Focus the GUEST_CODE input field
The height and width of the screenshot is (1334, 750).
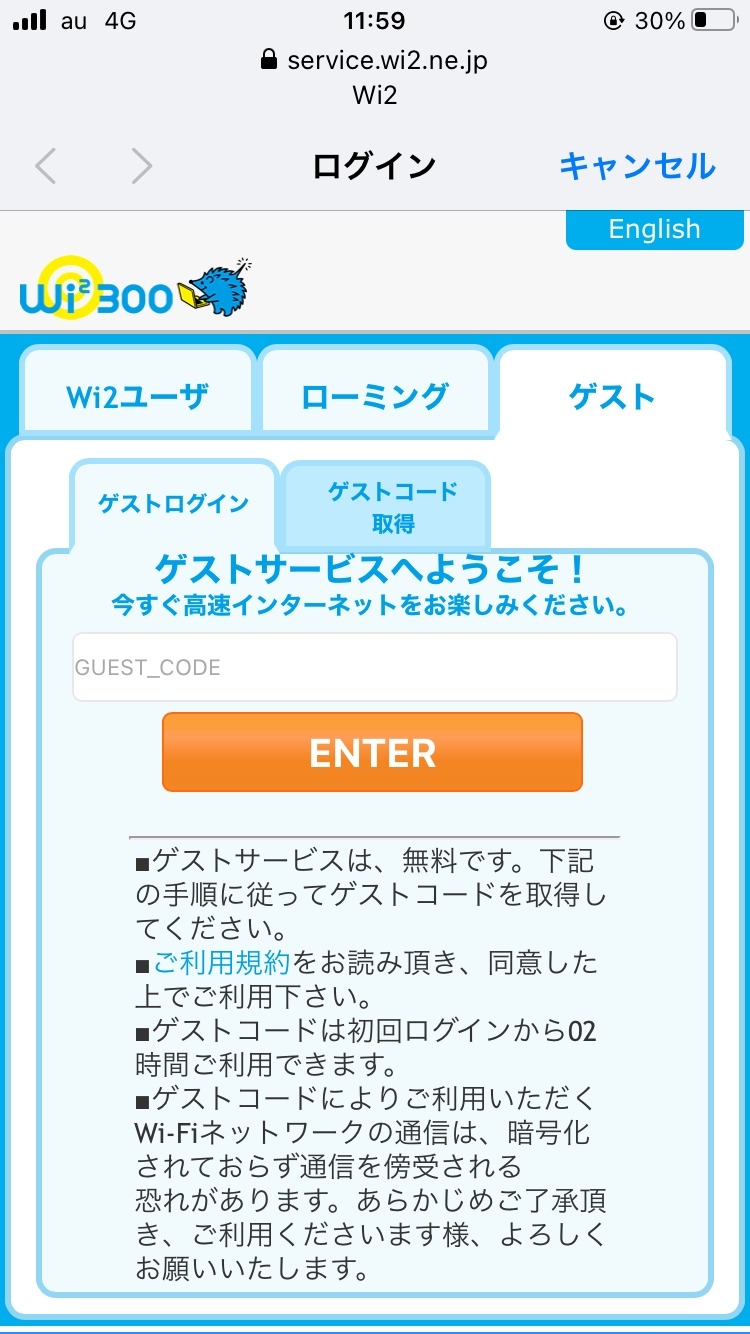tap(374, 667)
